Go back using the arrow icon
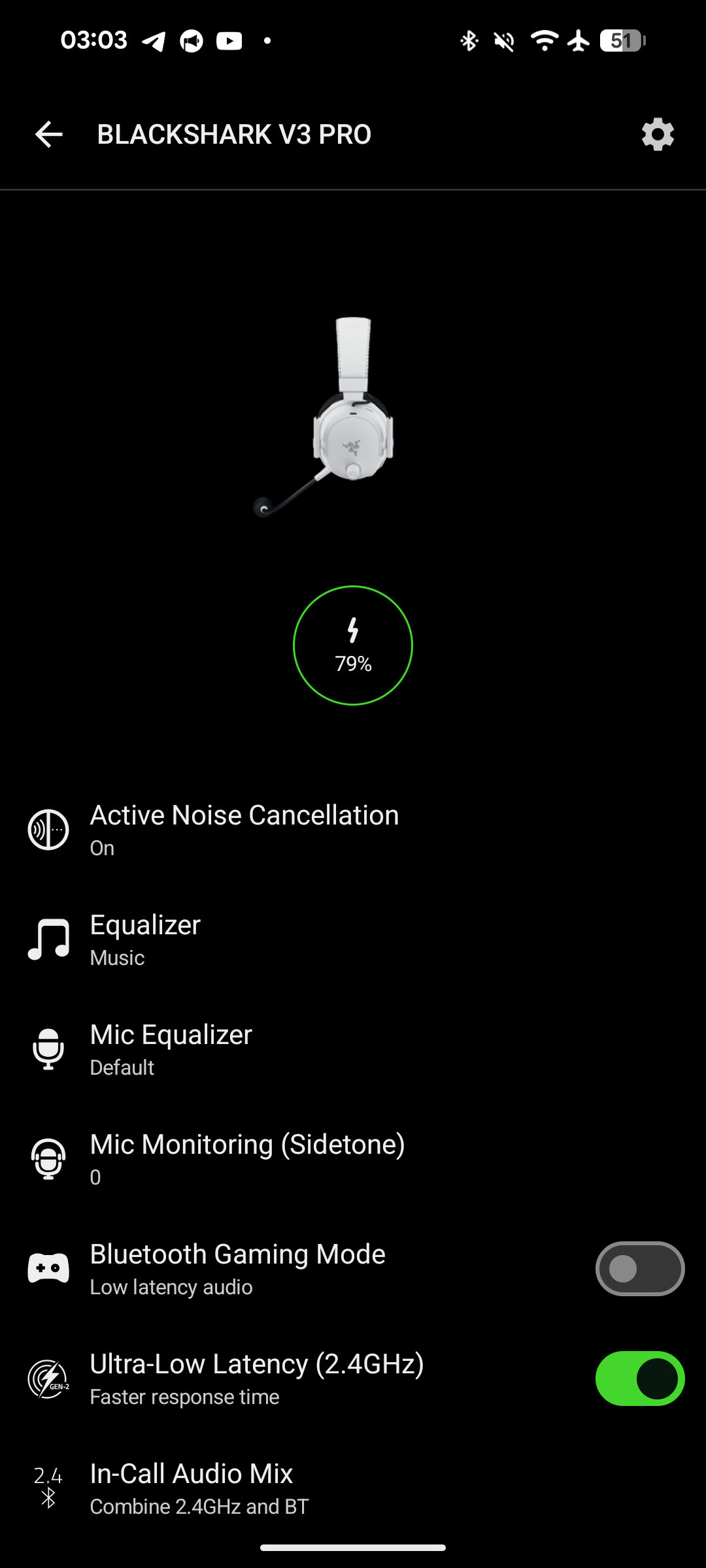This screenshot has width=706, height=1568. (x=49, y=135)
